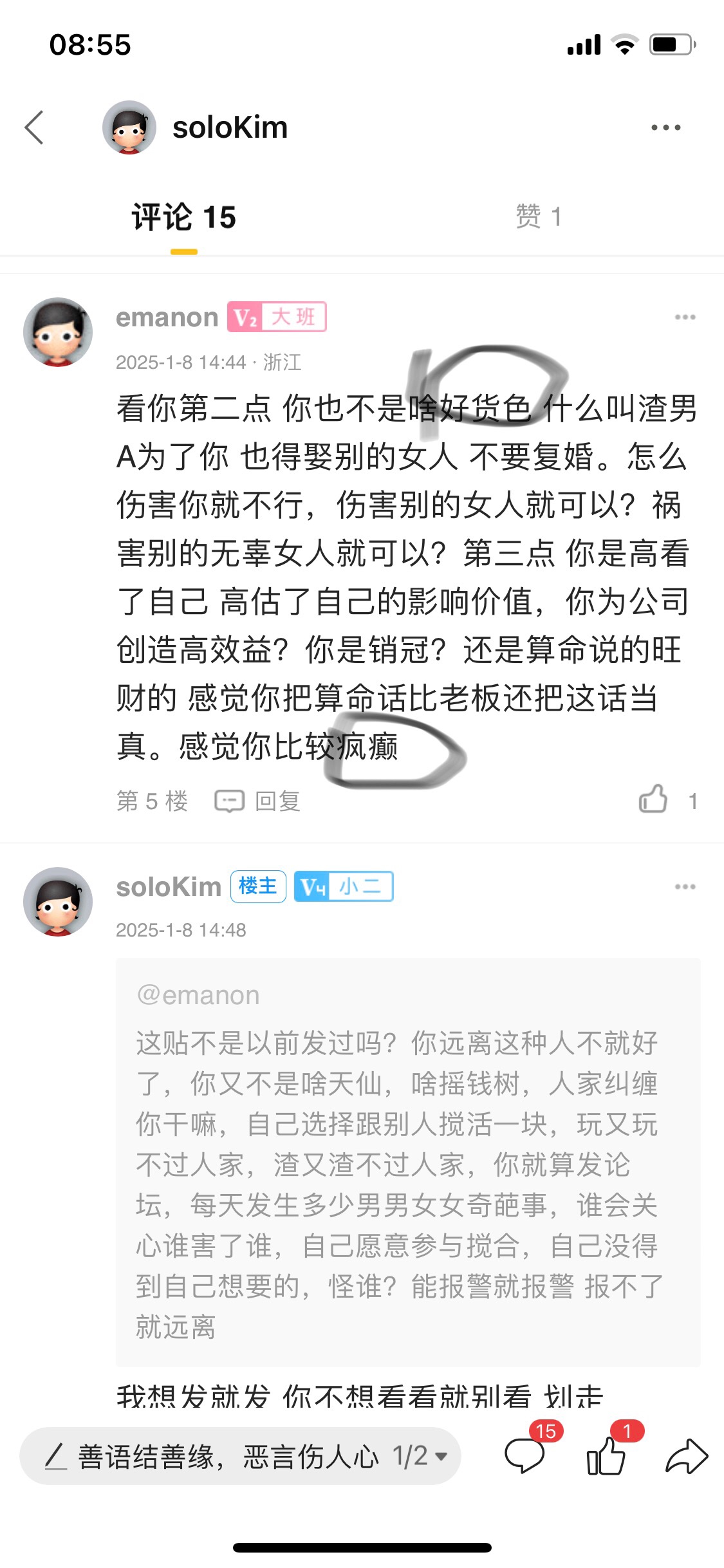This screenshot has width=724, height=1568.
Task: Open emanon's profile via avatar
Action: tap(58, 332)
